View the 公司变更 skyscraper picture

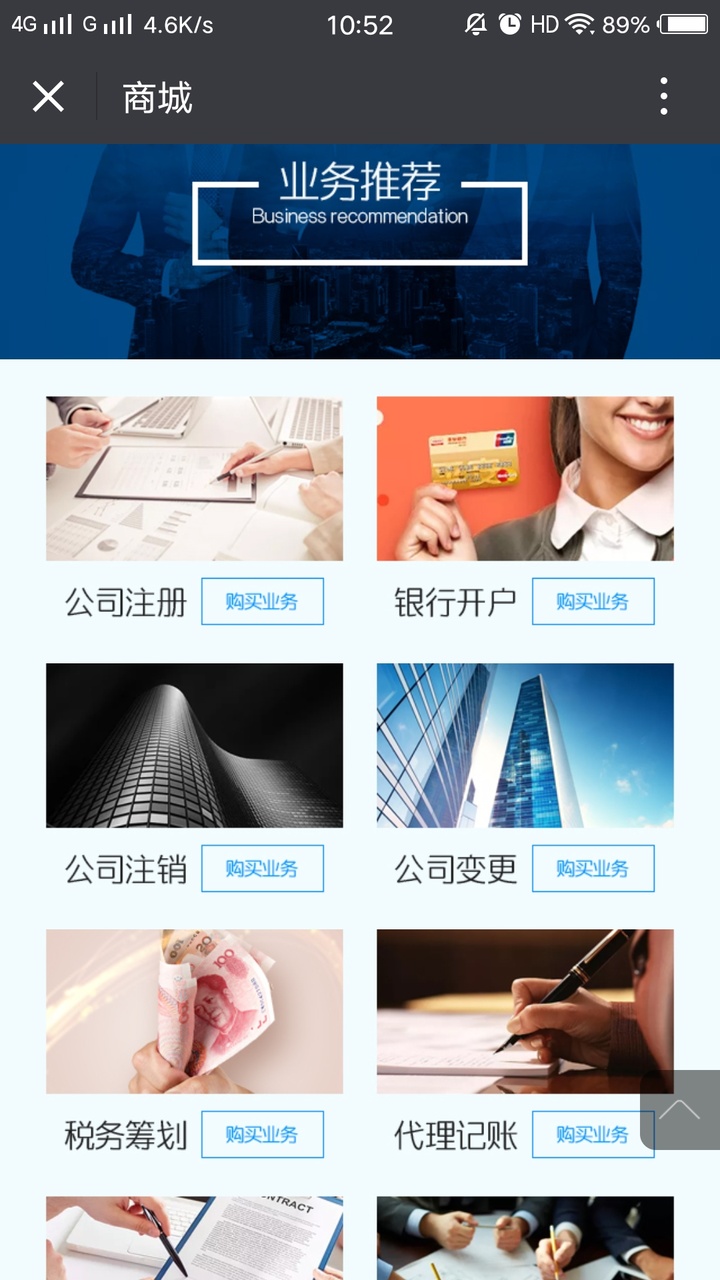[x=524, y=745]
